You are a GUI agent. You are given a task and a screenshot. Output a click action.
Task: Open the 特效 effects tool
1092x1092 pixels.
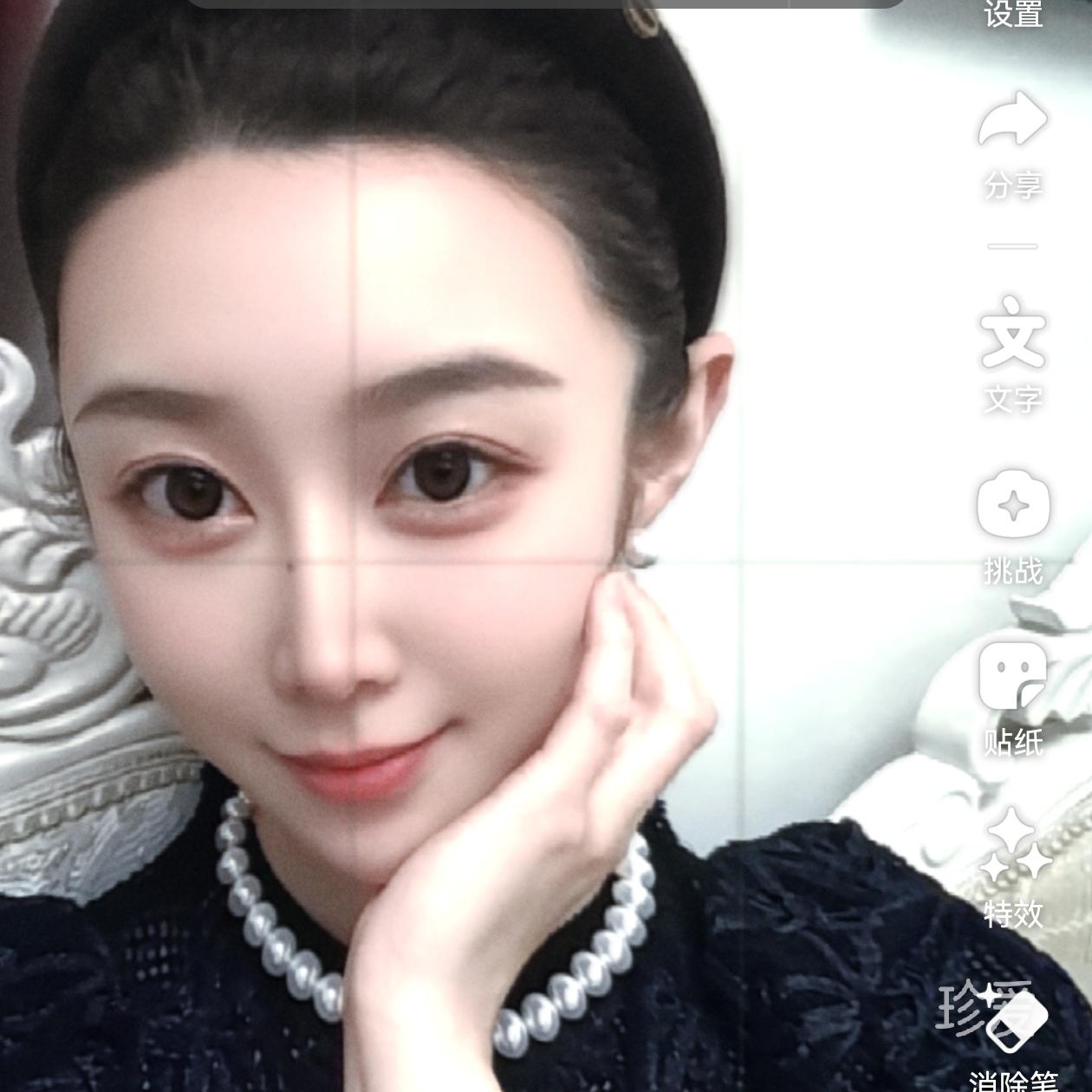[1012, 867]
